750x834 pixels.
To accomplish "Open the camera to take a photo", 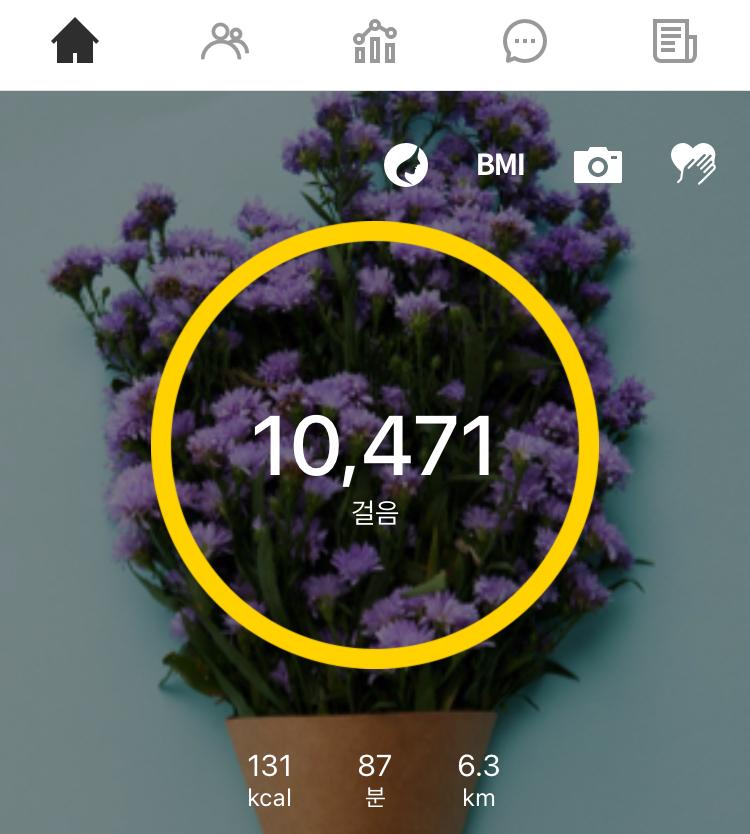I will (598, 165).
